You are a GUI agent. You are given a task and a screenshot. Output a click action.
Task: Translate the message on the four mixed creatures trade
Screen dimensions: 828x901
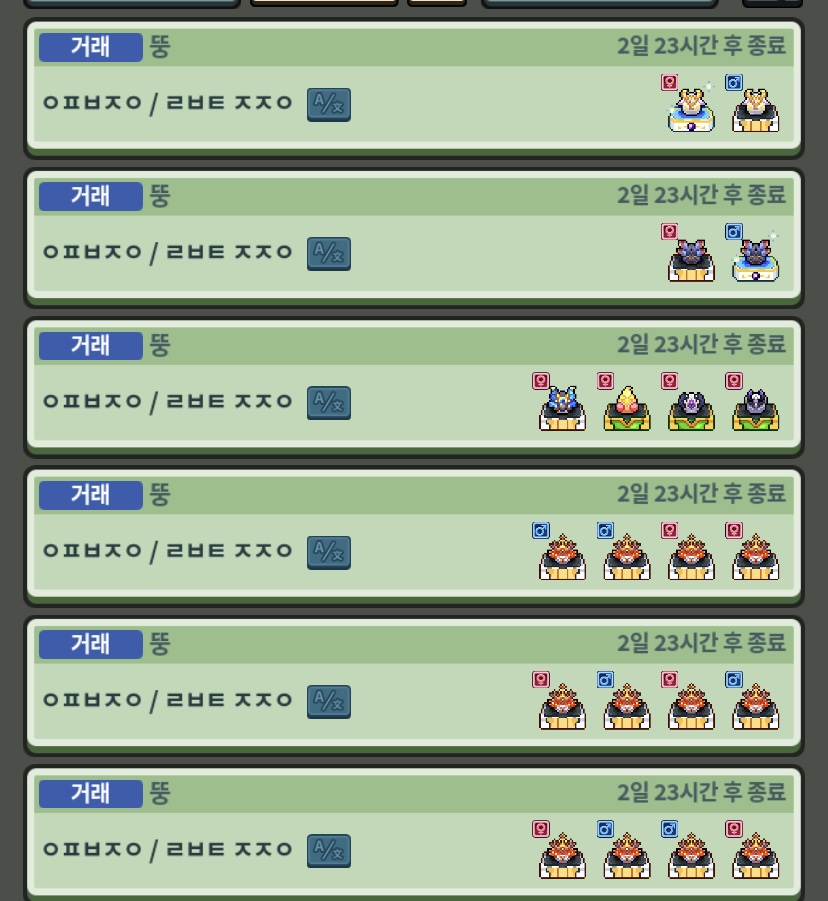pyautogui.click(x=328, y=403)
